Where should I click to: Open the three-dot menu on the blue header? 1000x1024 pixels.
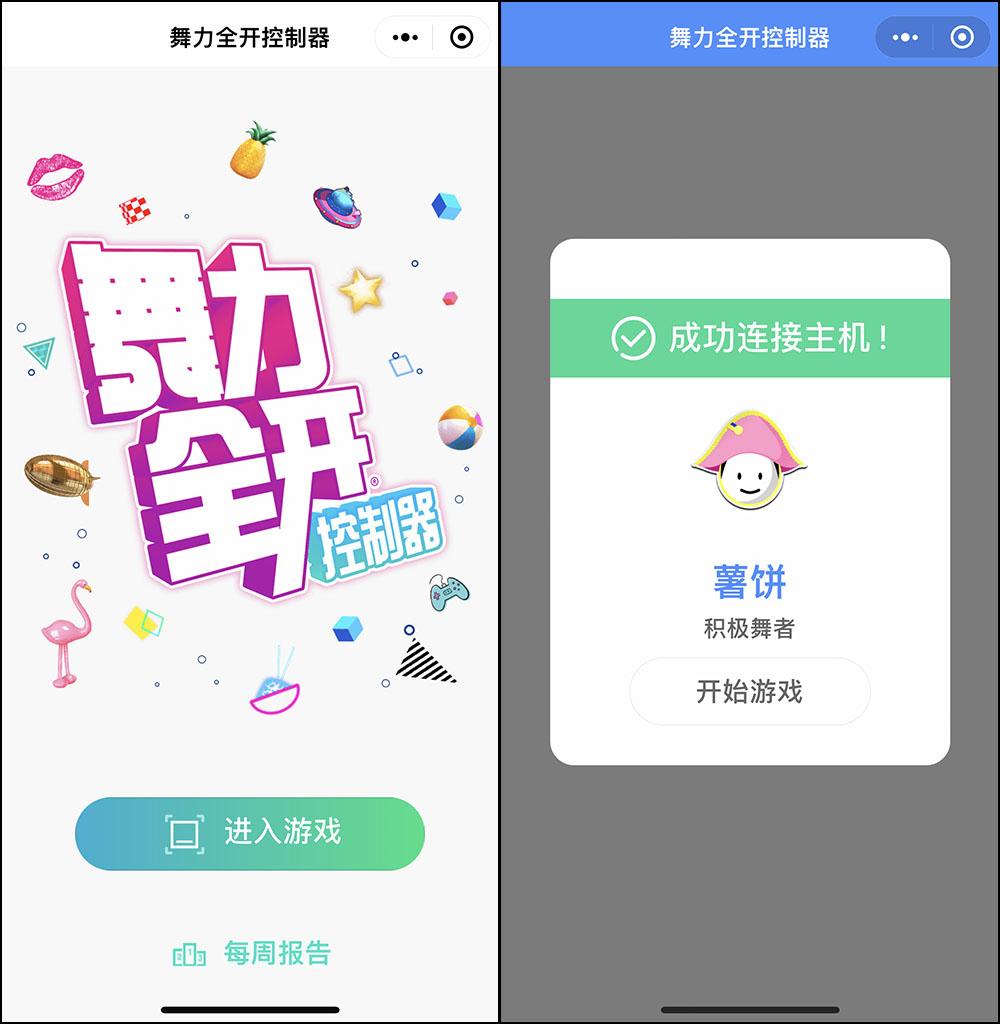pos(905,38)
